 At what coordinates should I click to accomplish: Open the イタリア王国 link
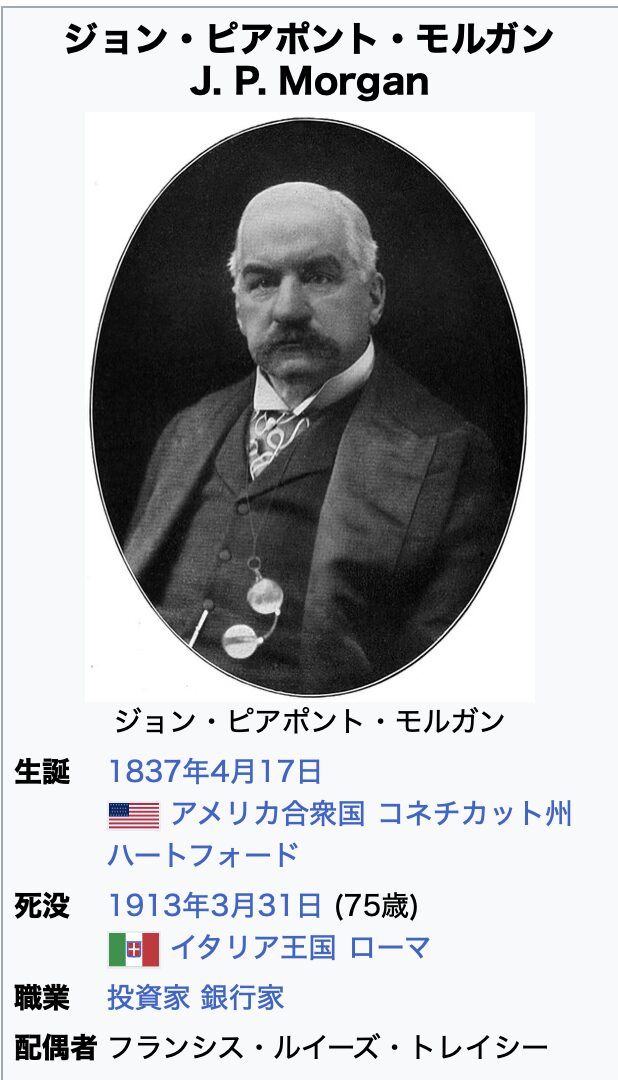tap(253, 948)
